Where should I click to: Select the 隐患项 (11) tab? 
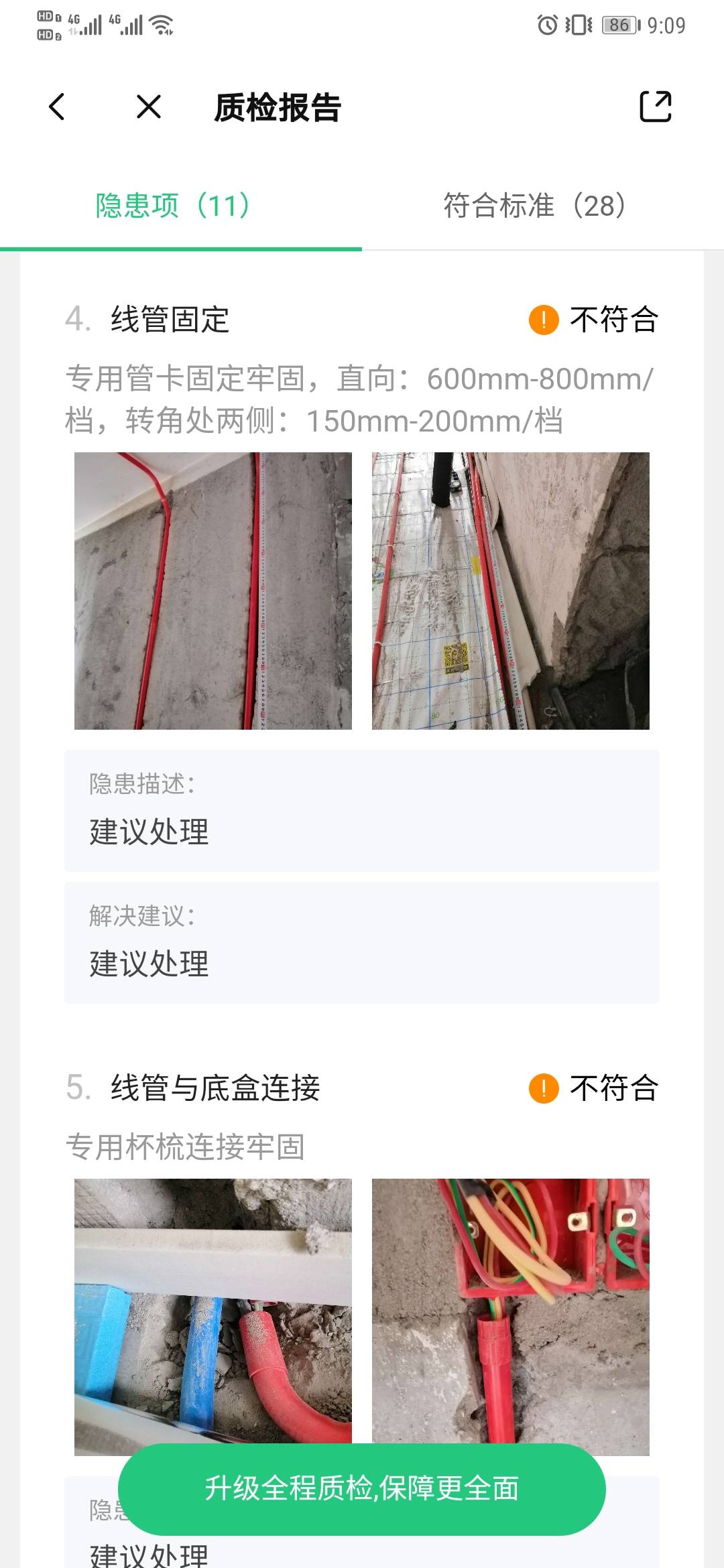(x=173, y=206)
